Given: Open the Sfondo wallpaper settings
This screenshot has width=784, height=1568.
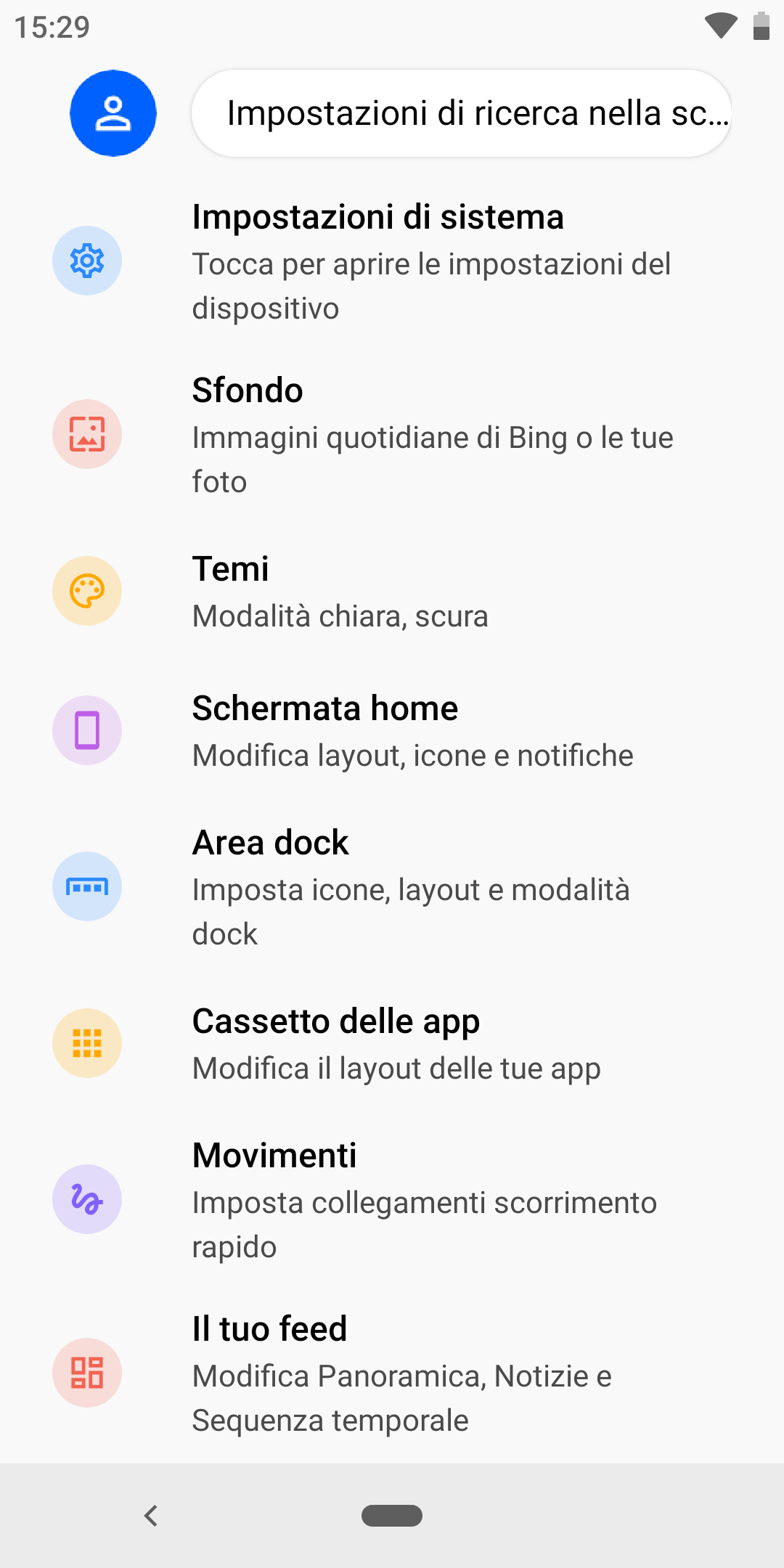Looking at the screenshot, I should (392, 435).
